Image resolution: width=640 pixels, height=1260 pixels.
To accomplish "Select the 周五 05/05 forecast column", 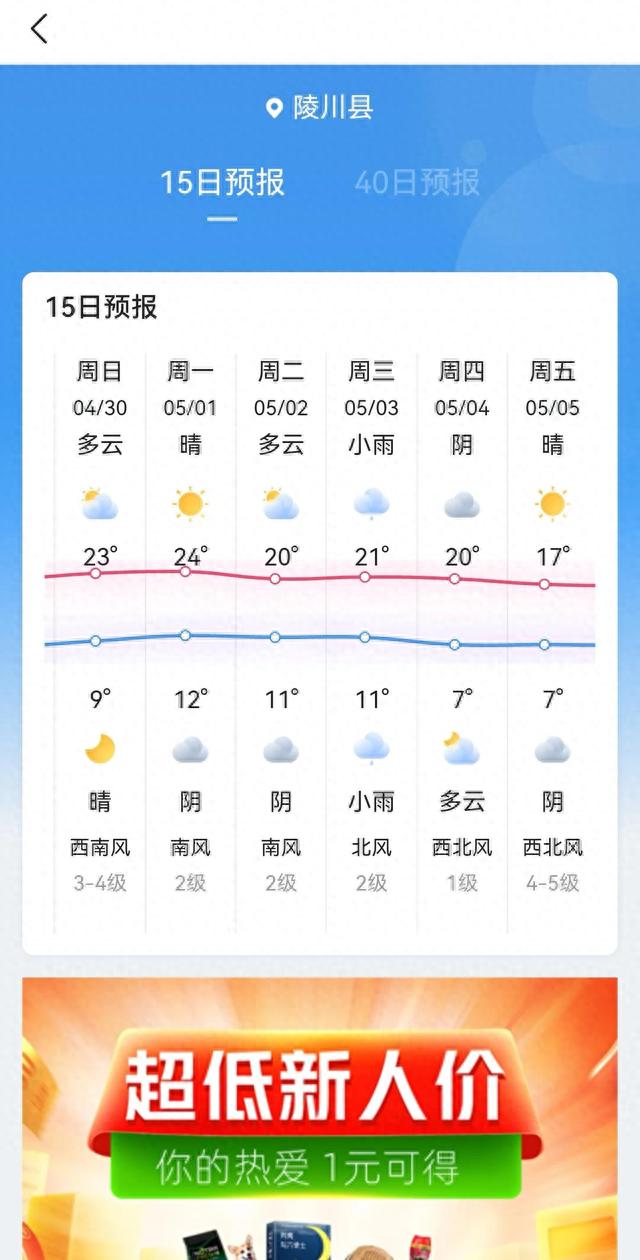I will [x=552, y=640].
